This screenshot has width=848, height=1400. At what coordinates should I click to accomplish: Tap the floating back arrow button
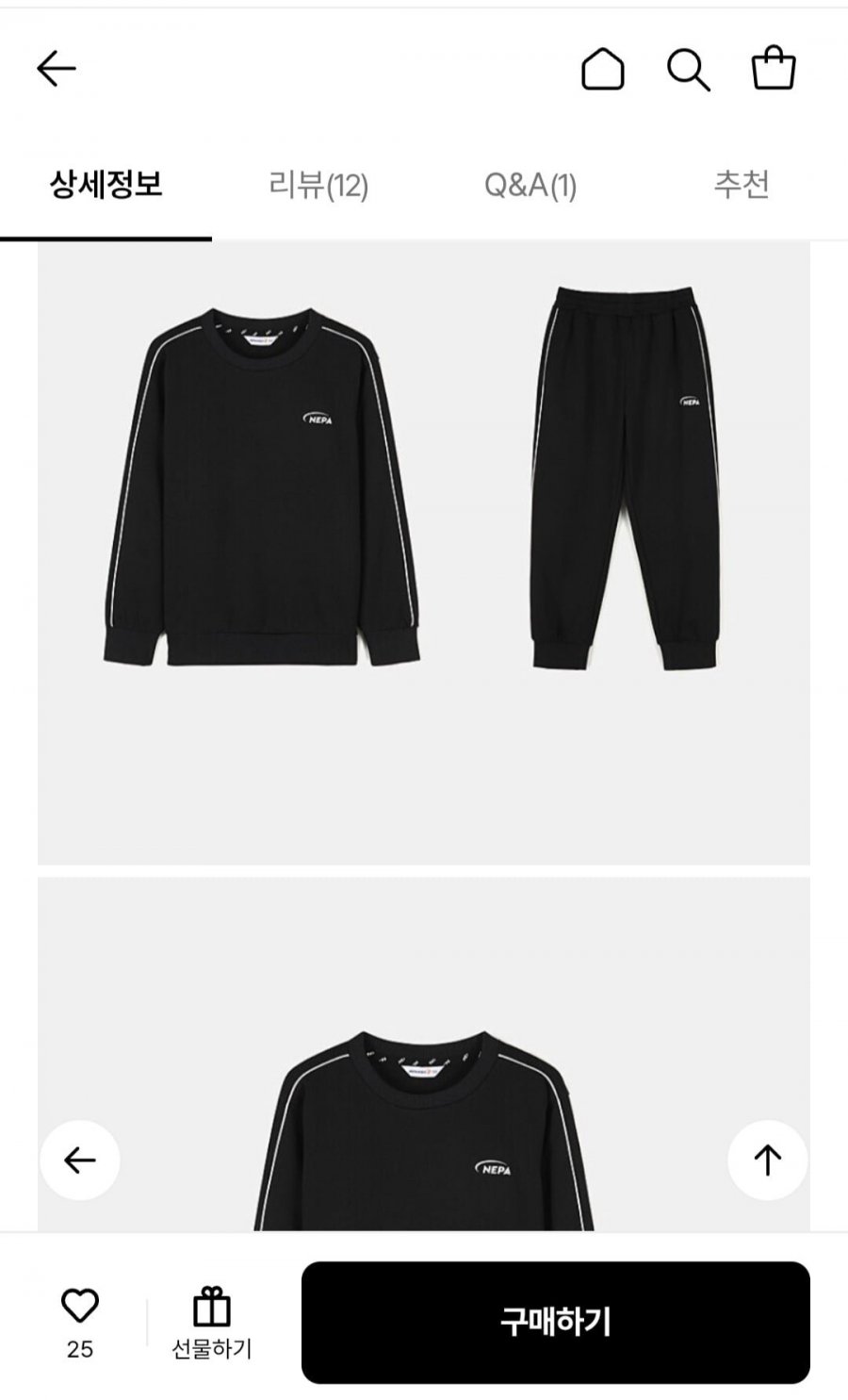[80, 1160]
